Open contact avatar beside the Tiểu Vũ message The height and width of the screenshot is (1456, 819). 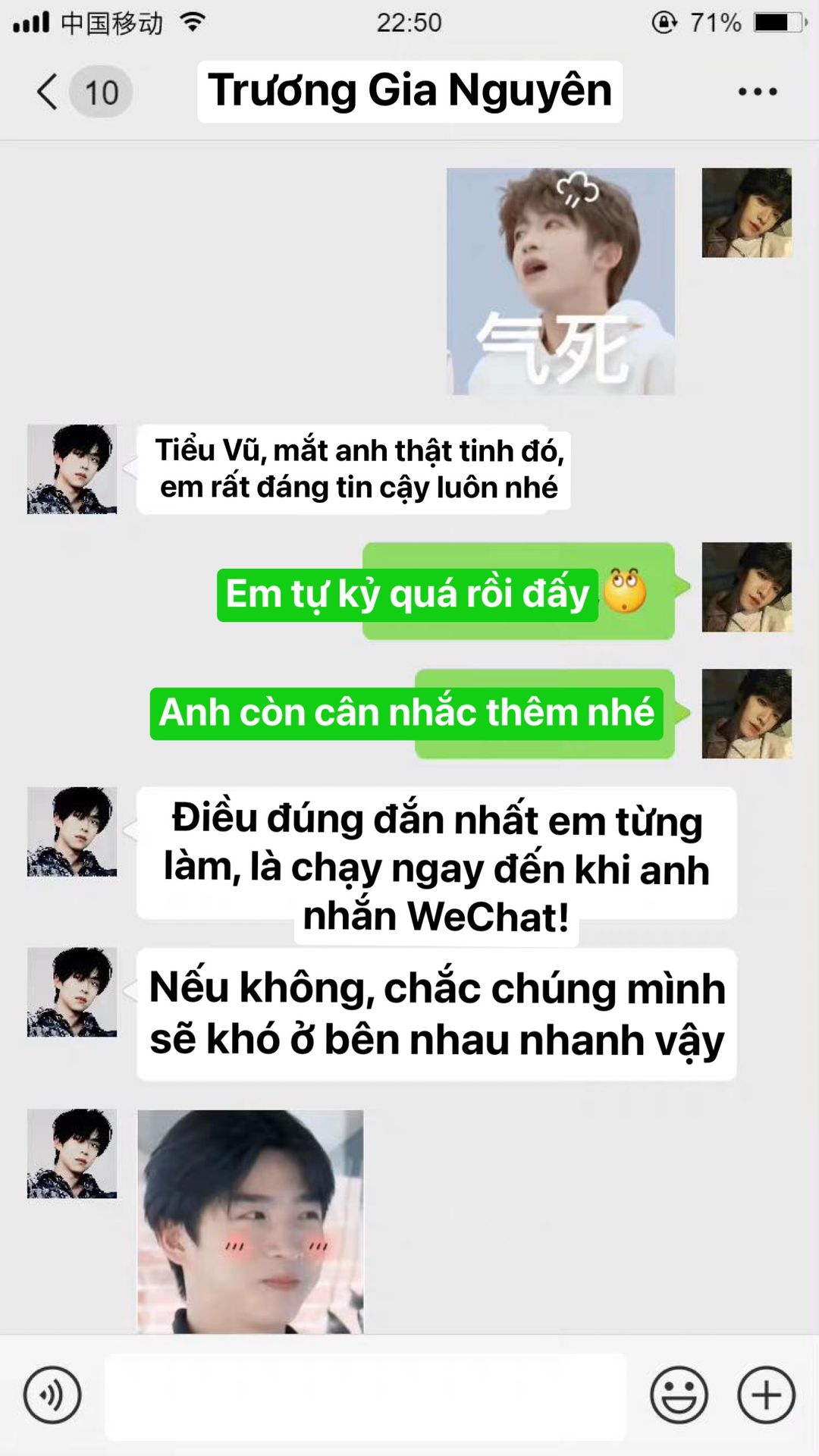click(x=72, y=469)
